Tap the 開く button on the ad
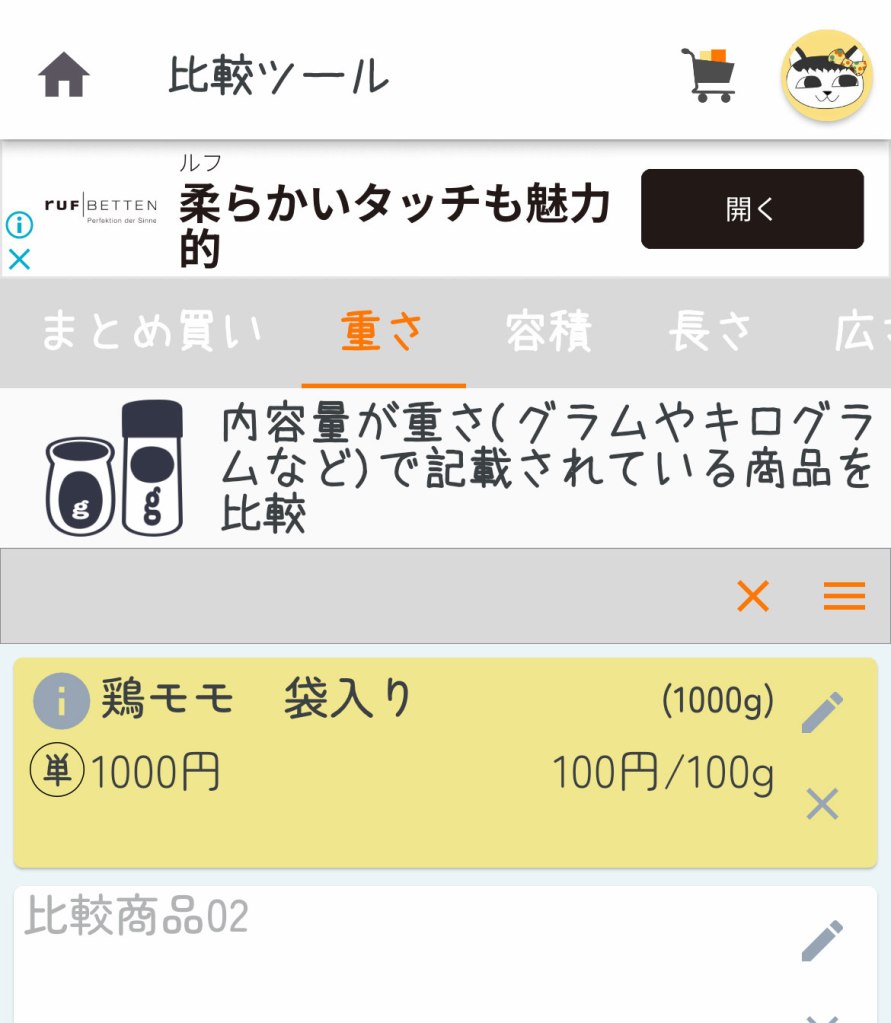This screenshot has height=1023, width=891. (752, 209)
